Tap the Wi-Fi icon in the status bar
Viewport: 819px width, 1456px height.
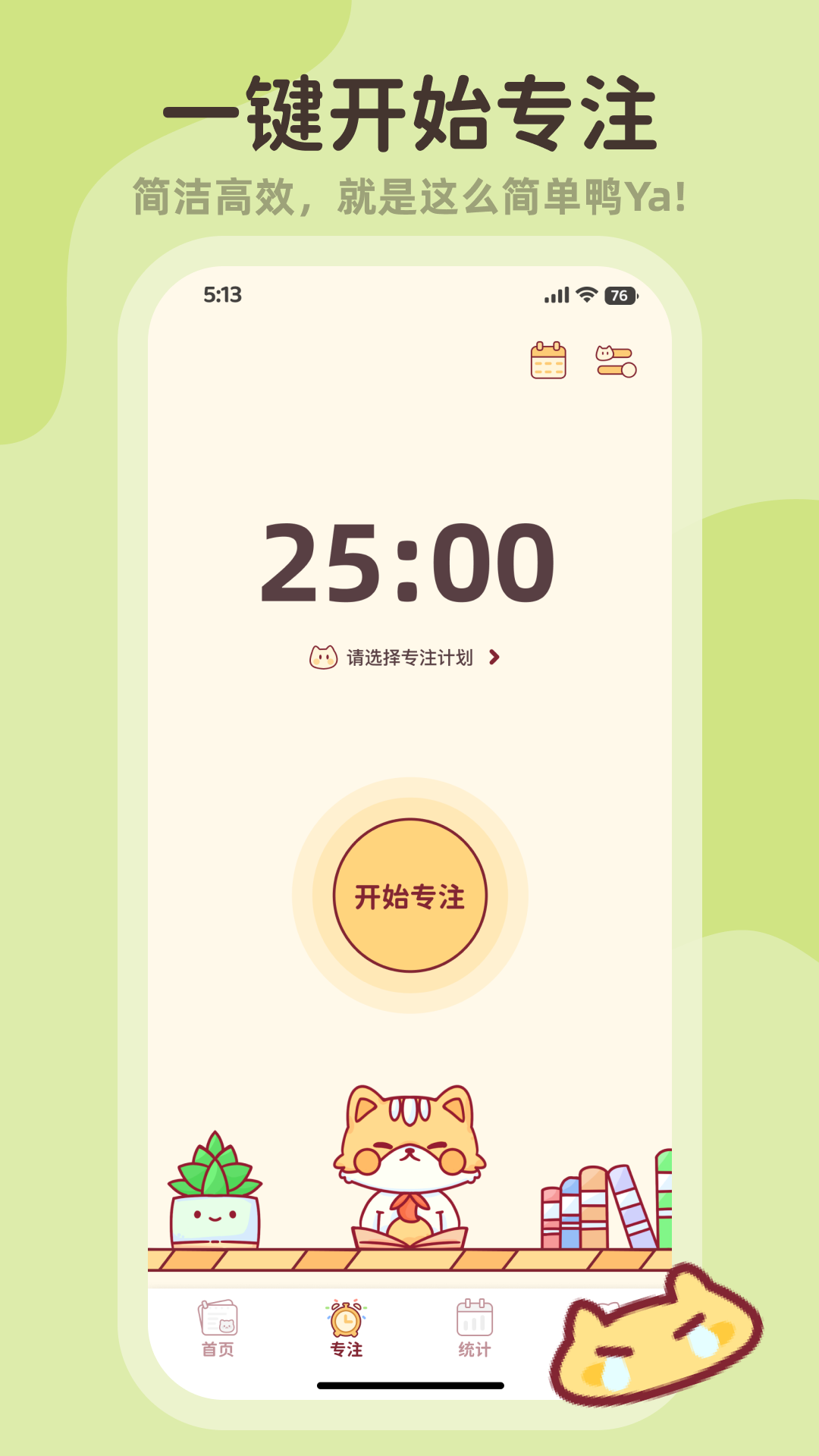coord(585,296)
